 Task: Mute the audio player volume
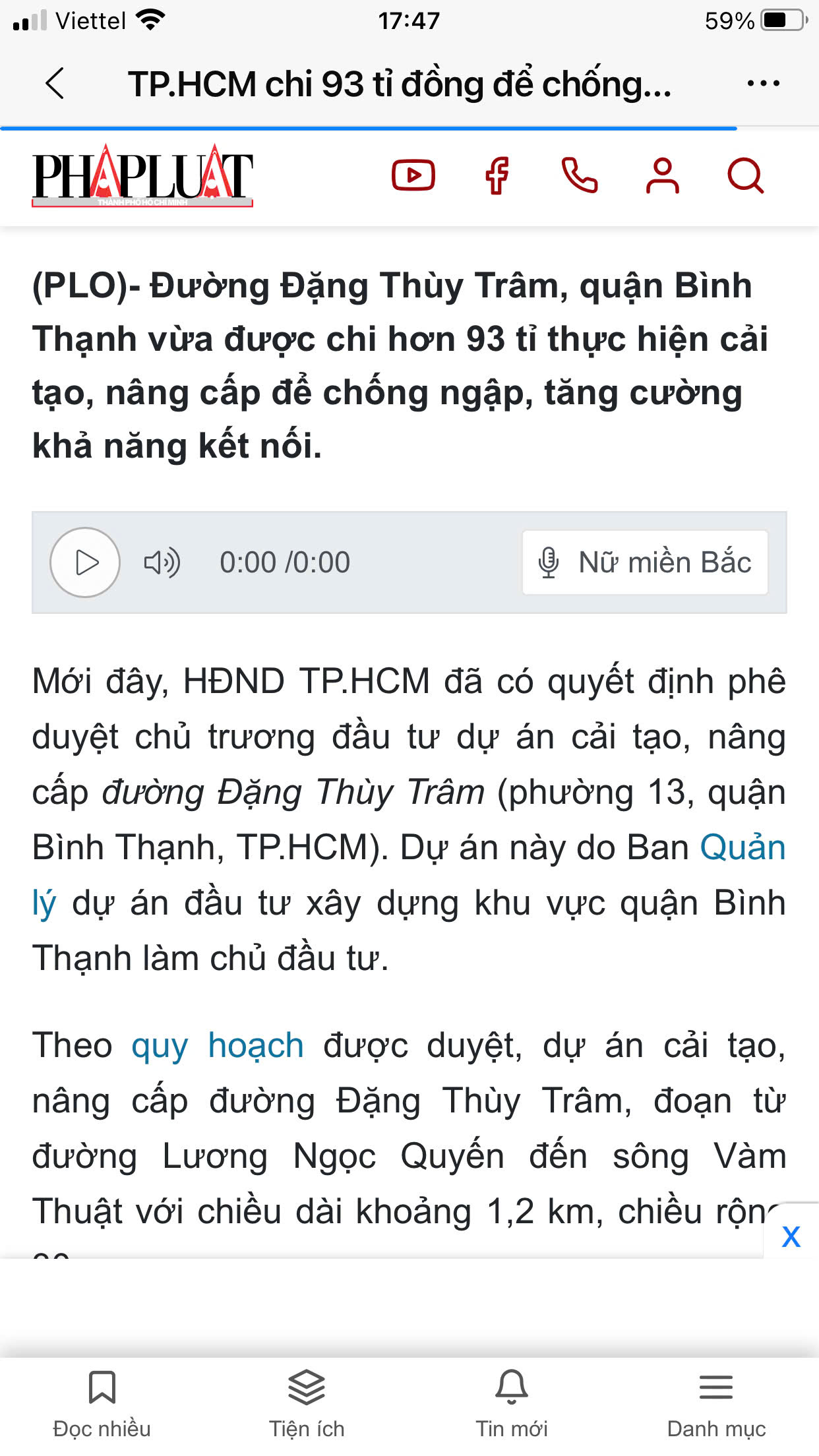tap(162, 562)
